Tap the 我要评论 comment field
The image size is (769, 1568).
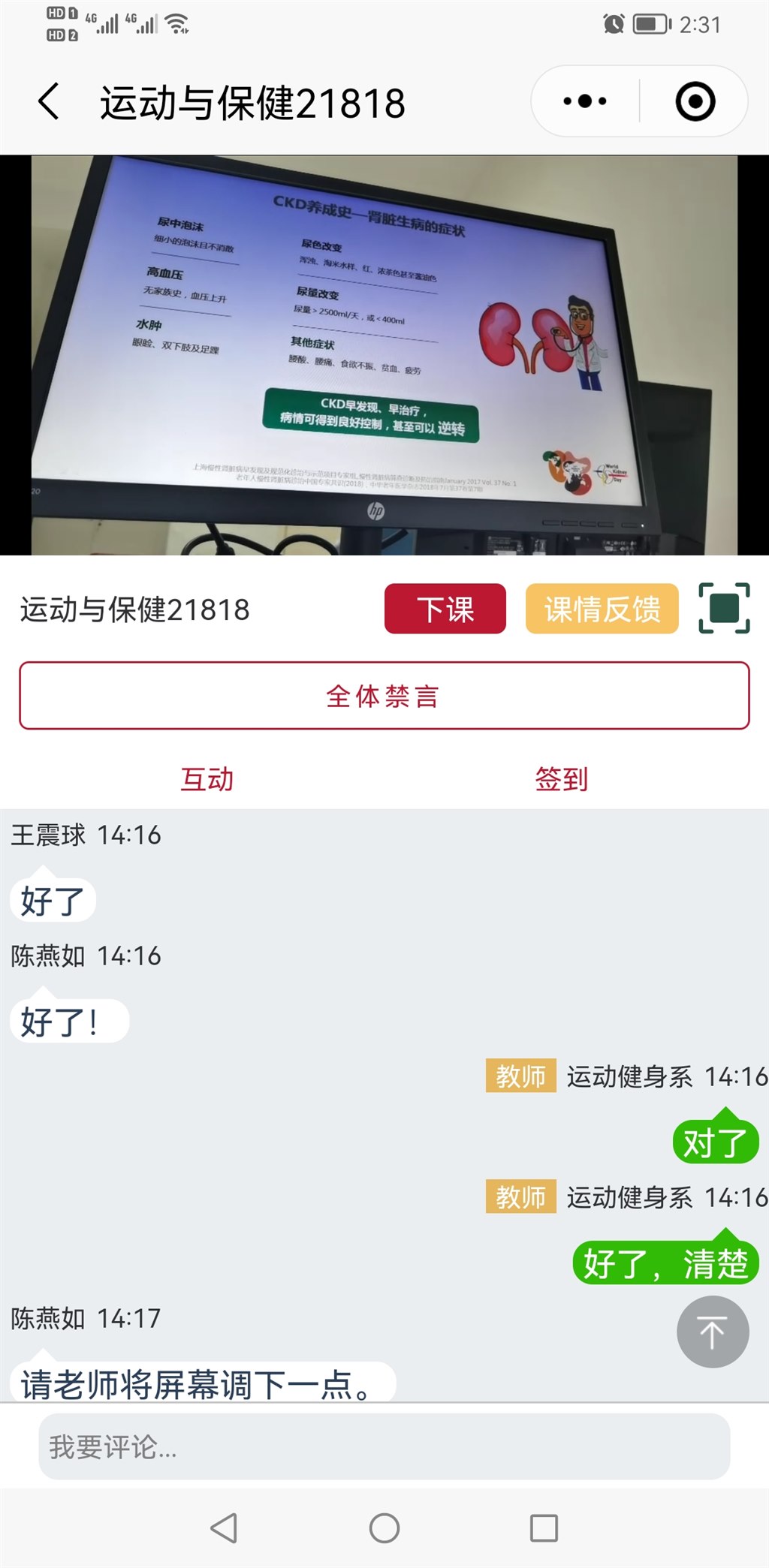(384, 1446)
